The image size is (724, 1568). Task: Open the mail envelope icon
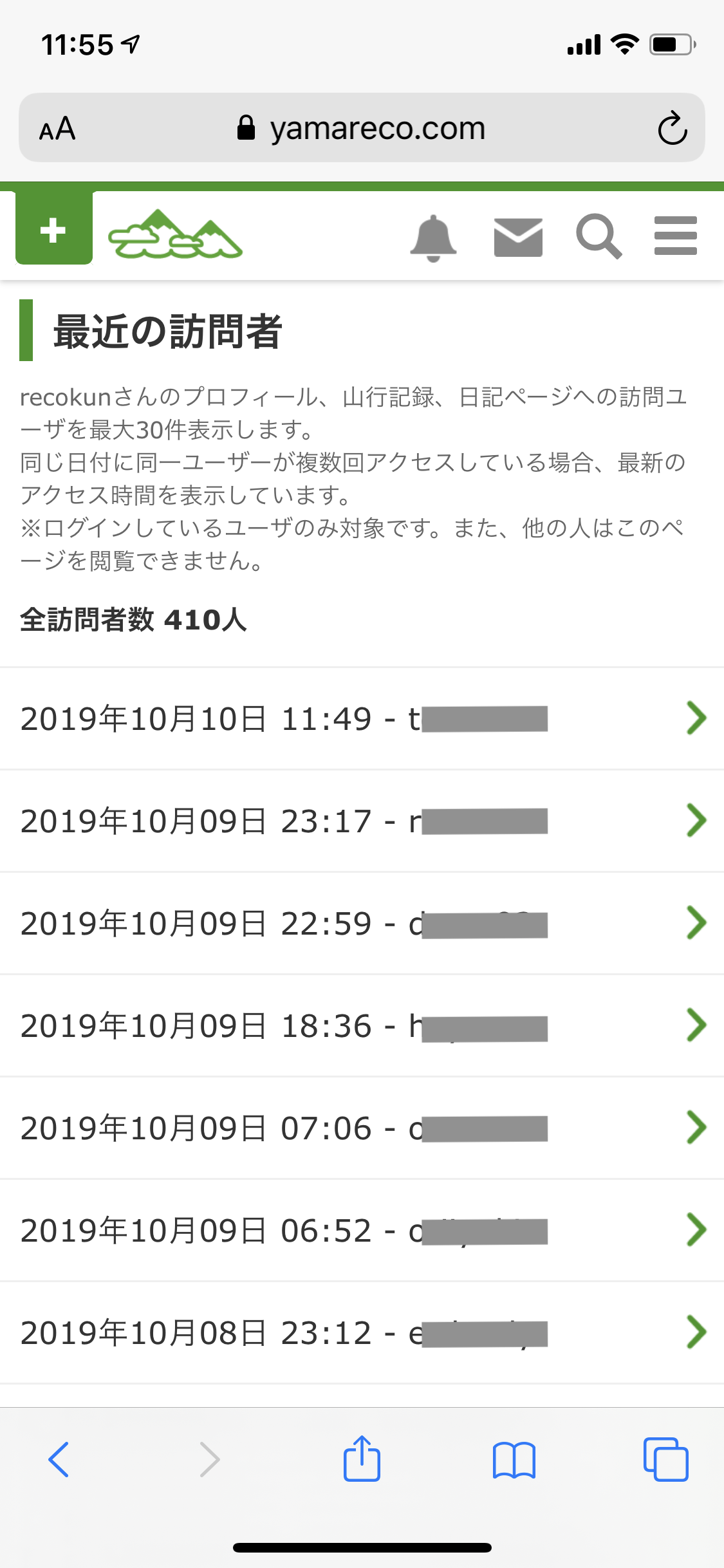coord(518,237)
